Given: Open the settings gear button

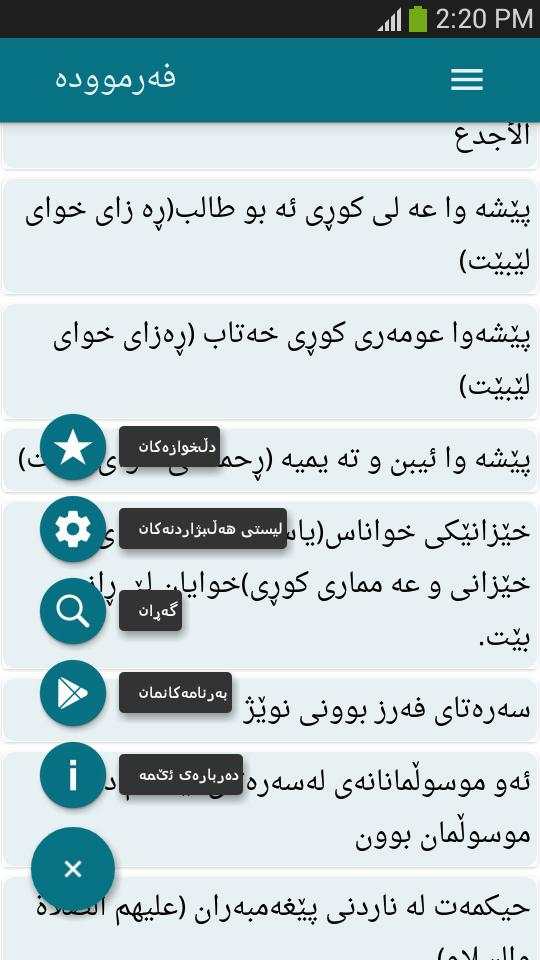Looking at the screenshot, I should point(73,529).
